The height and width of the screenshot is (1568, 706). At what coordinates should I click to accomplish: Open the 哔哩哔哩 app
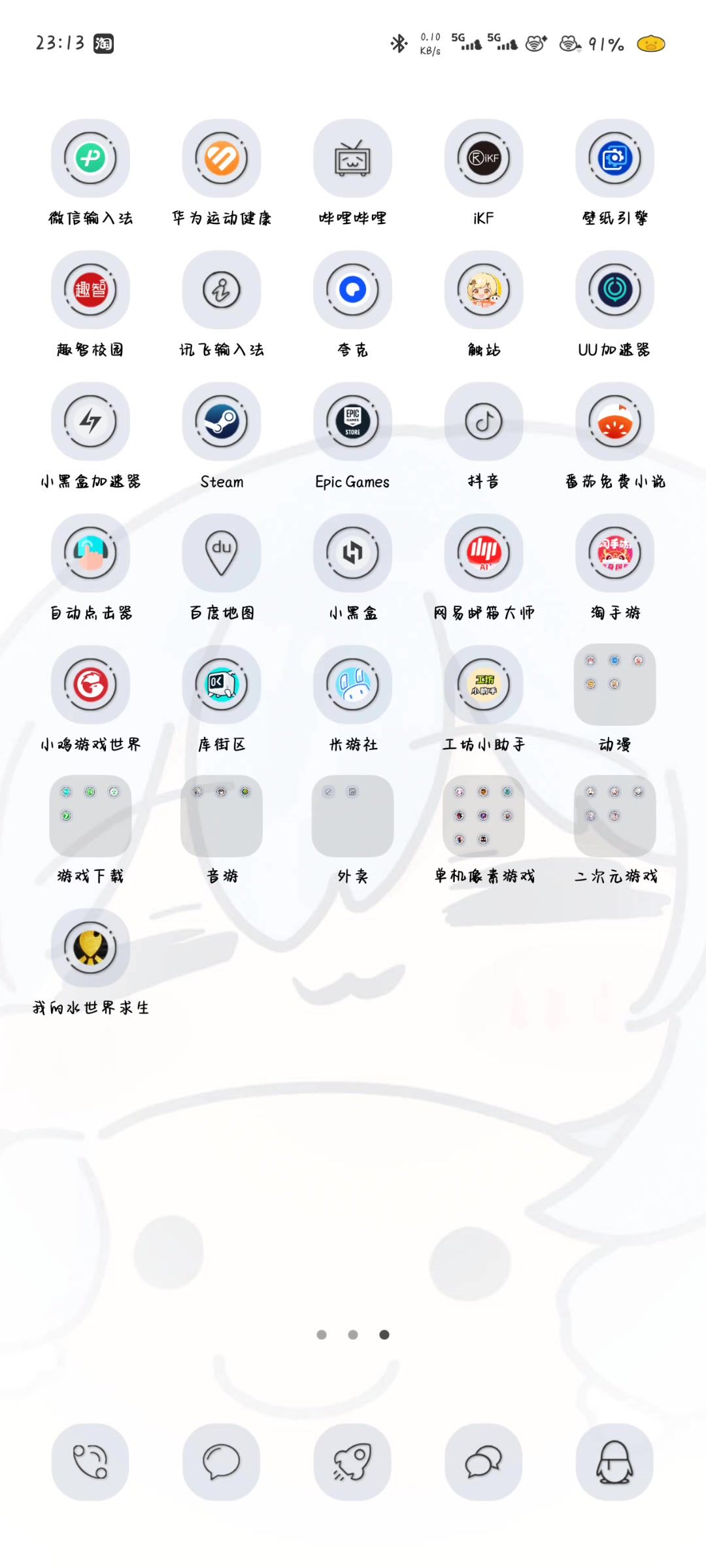(352, 159)
